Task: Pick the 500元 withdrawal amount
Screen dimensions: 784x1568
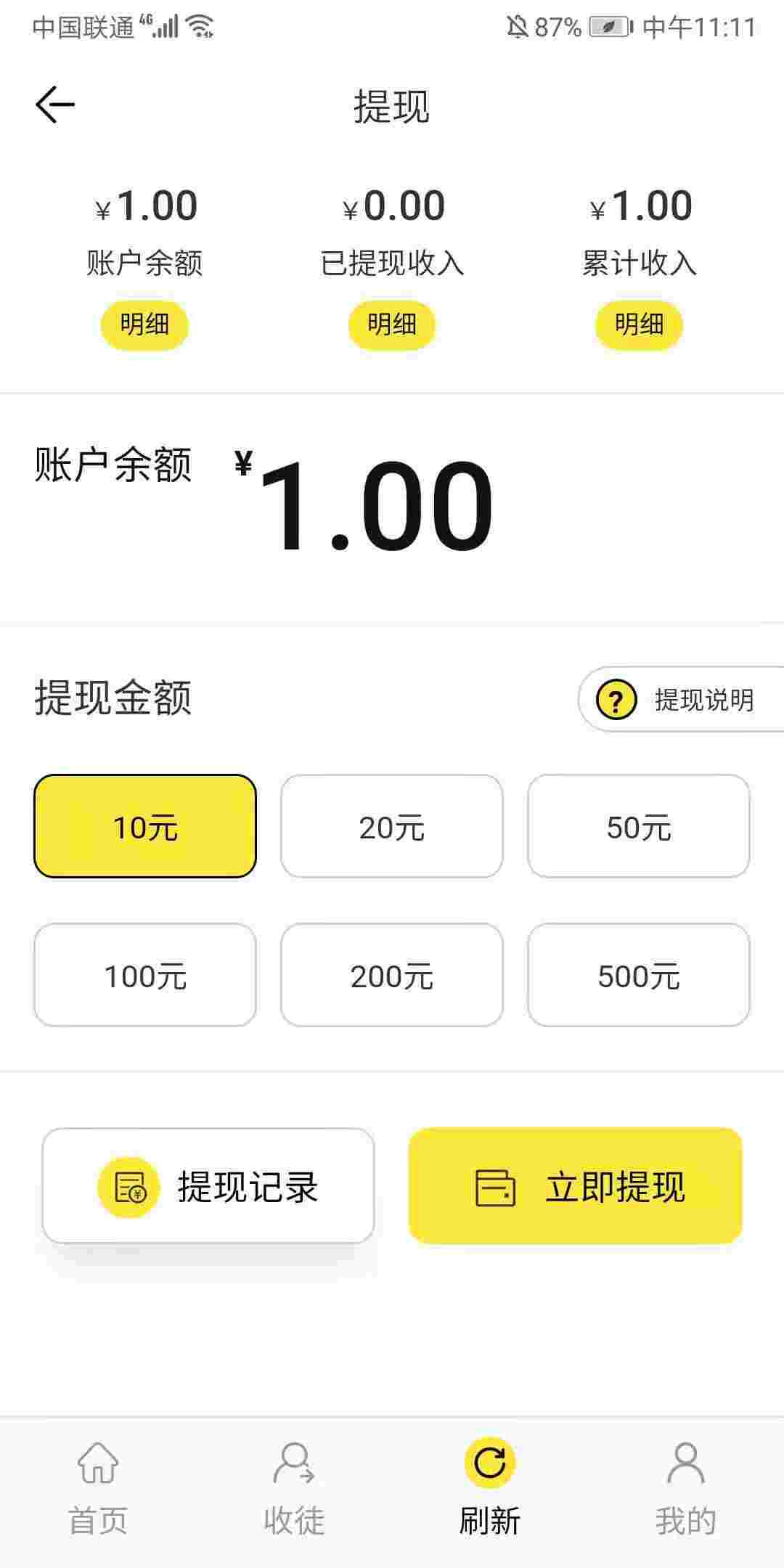Action: (639, 975)
